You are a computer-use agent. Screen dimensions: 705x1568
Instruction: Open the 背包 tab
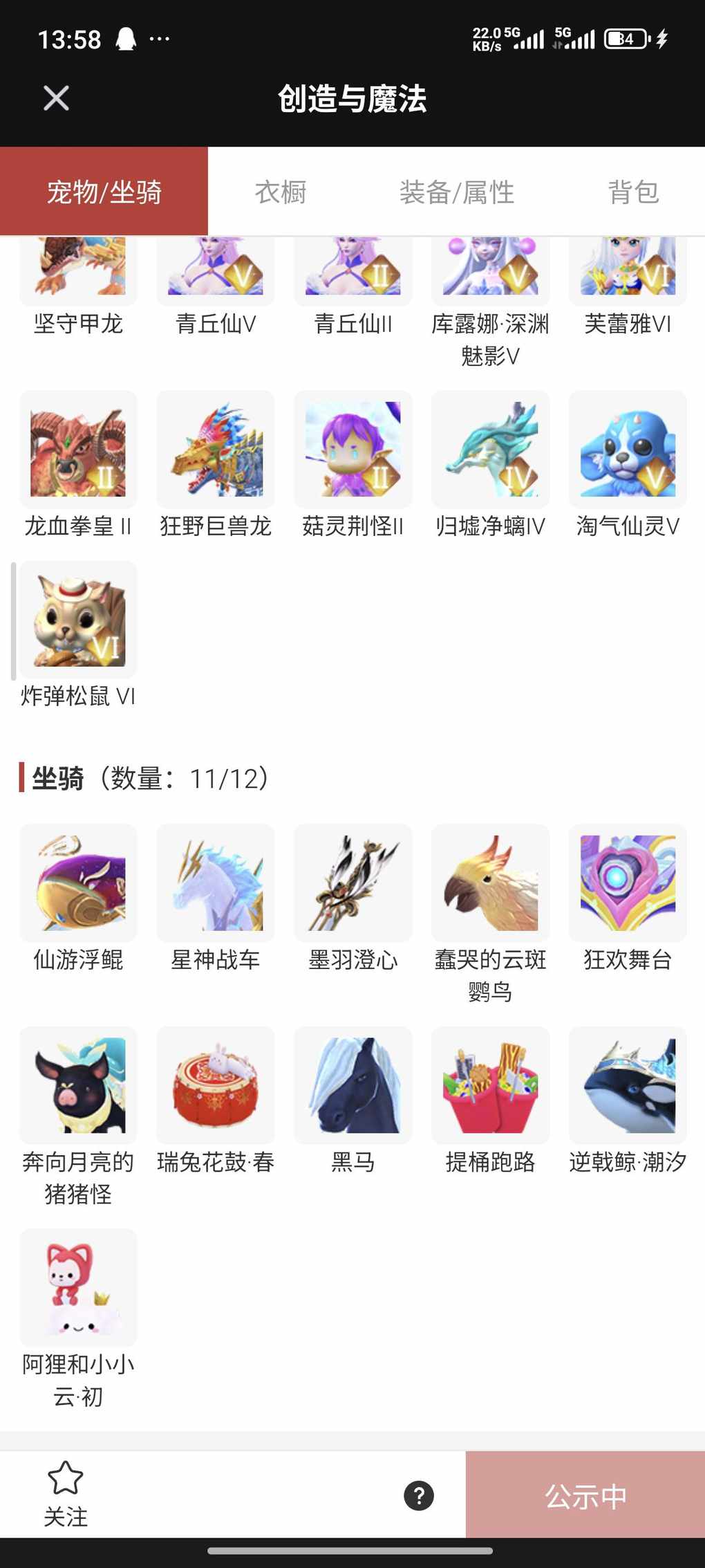click(633, 192)
